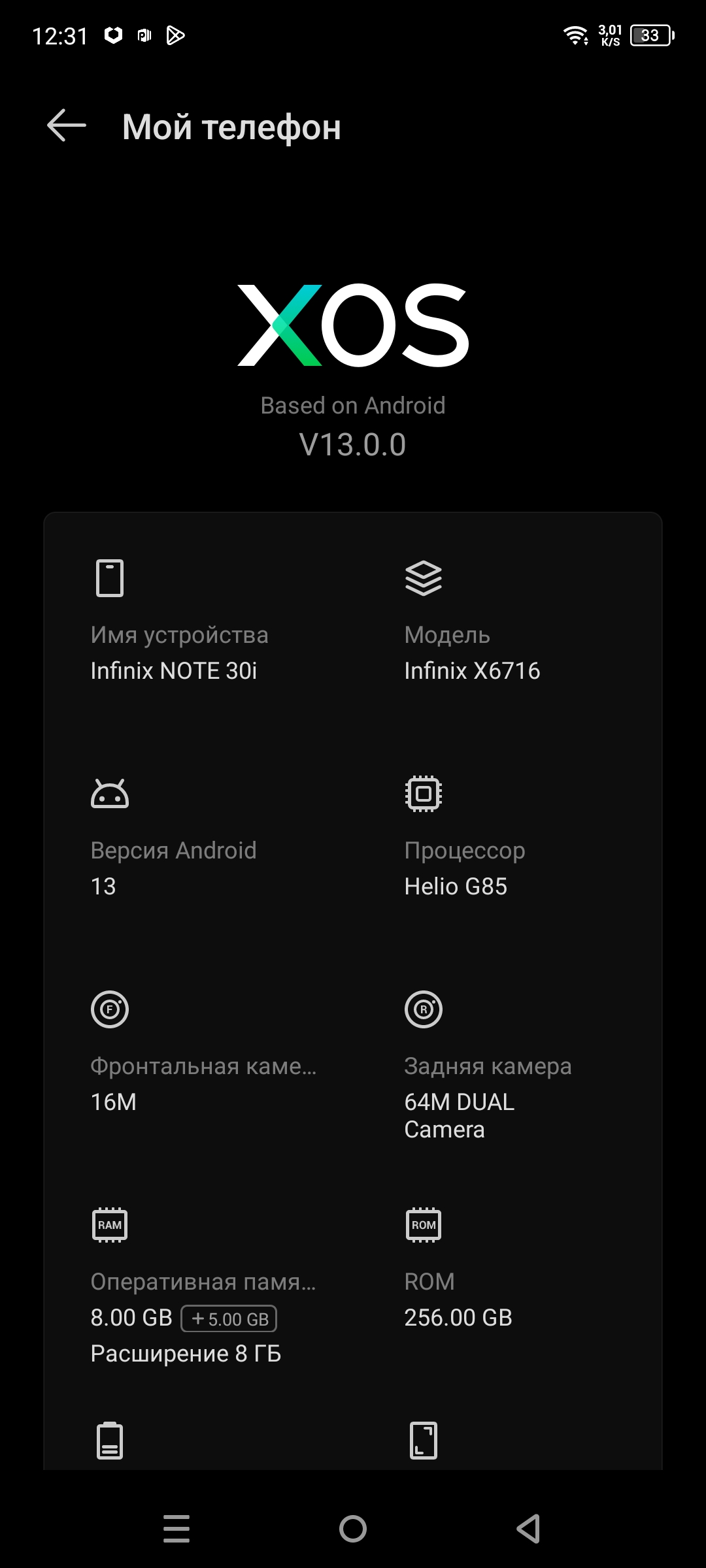Open the Имя устройства Infinix NOTE 30i entry
The width and height of the screenshot is (706, 1568).
click(179, 653)
